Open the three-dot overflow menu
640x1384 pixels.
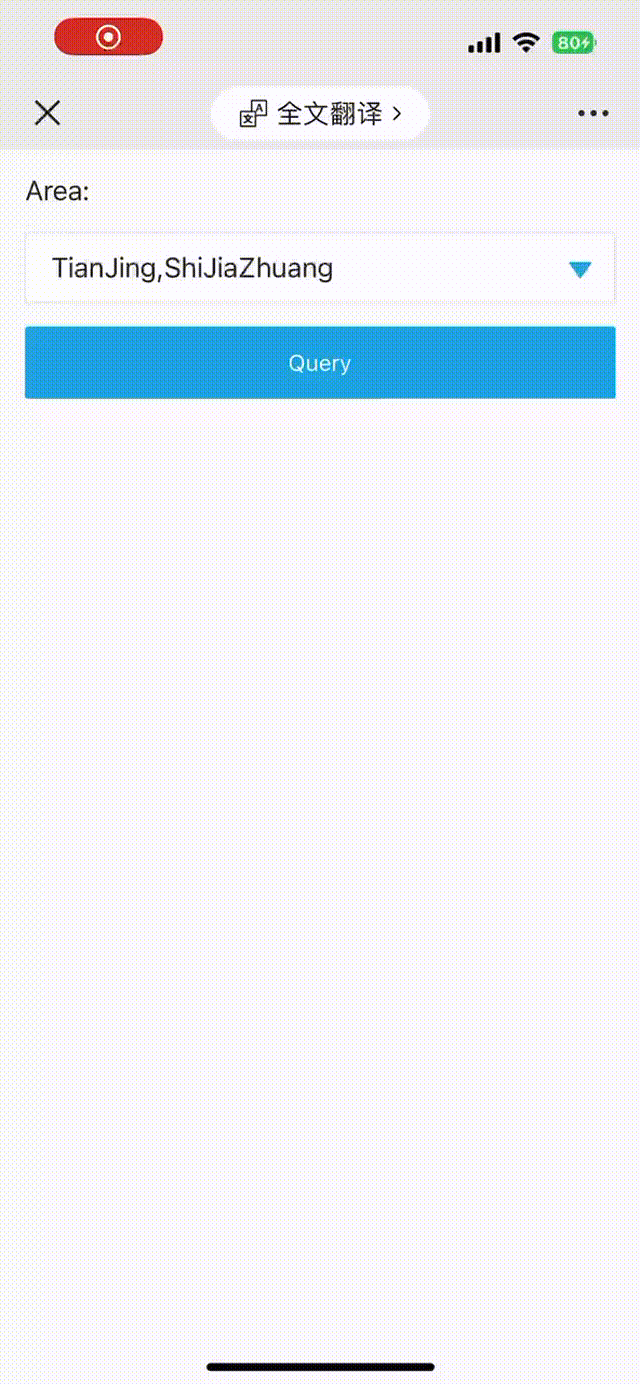(593, 114)
